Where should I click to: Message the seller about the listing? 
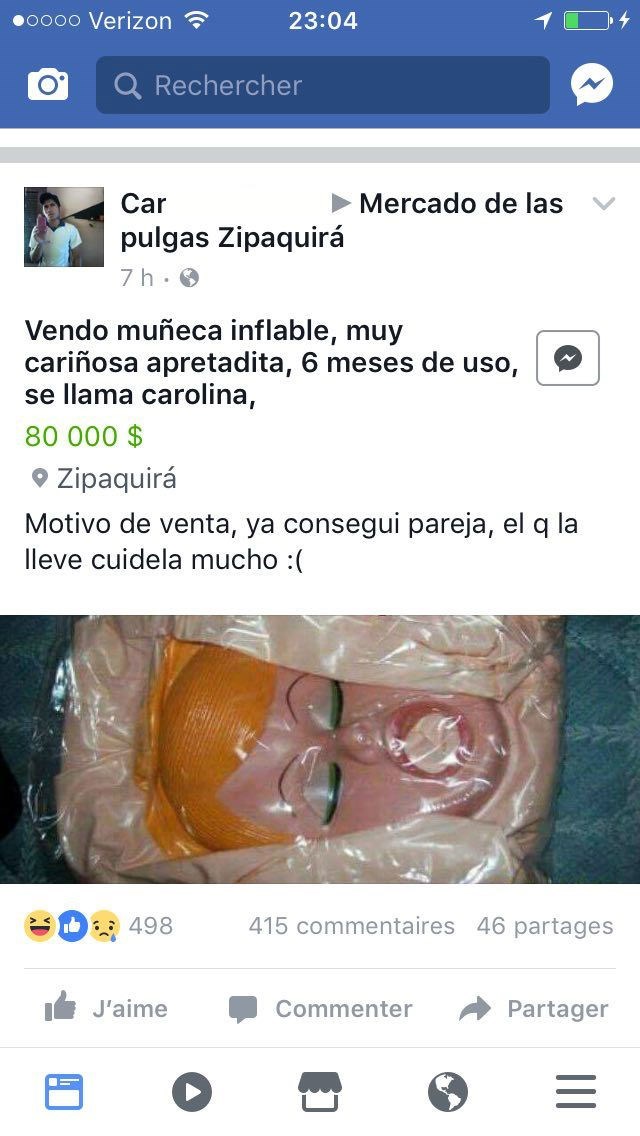[568, 358]
